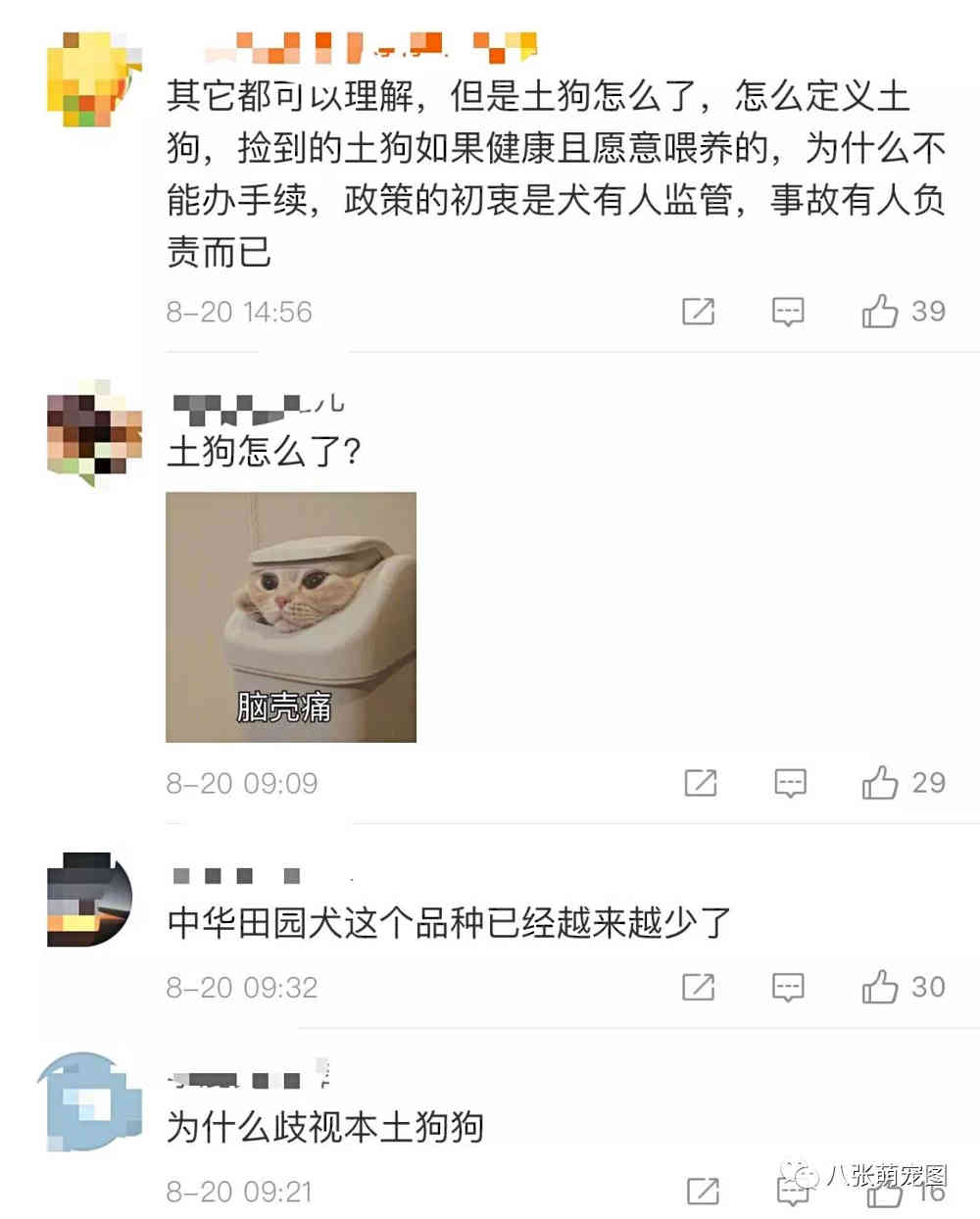The image size is (980, 1219).
Task: Toggle the thumbs-up showing 29 likes
Action: pos(883,780)
